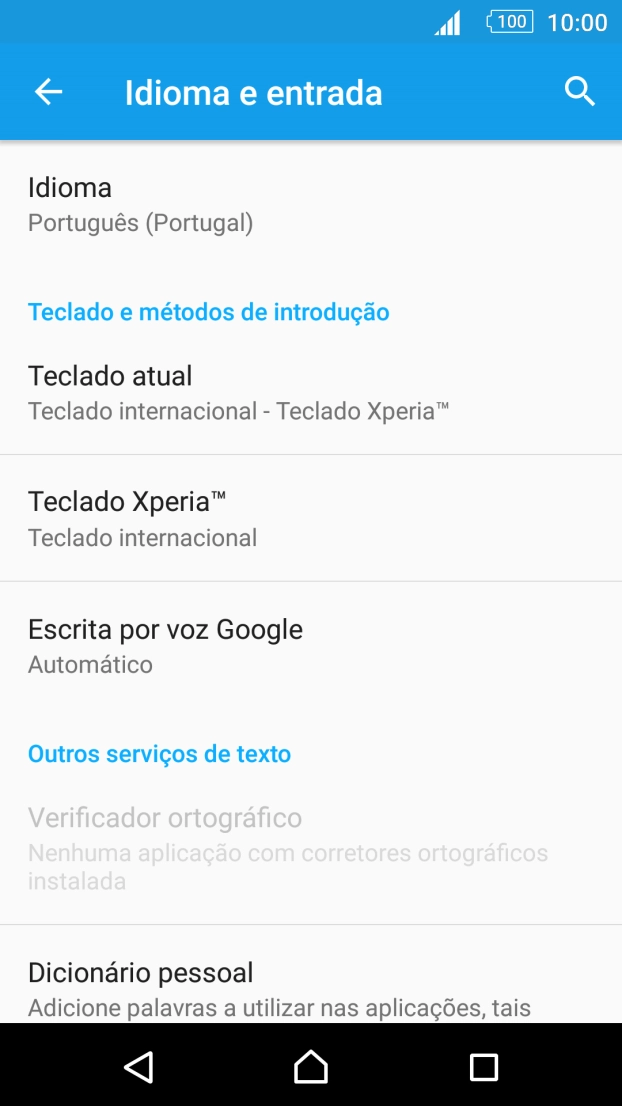Open the search icon in the app bar
Screen dimensions: 622x1106
(x=580, y=92)
